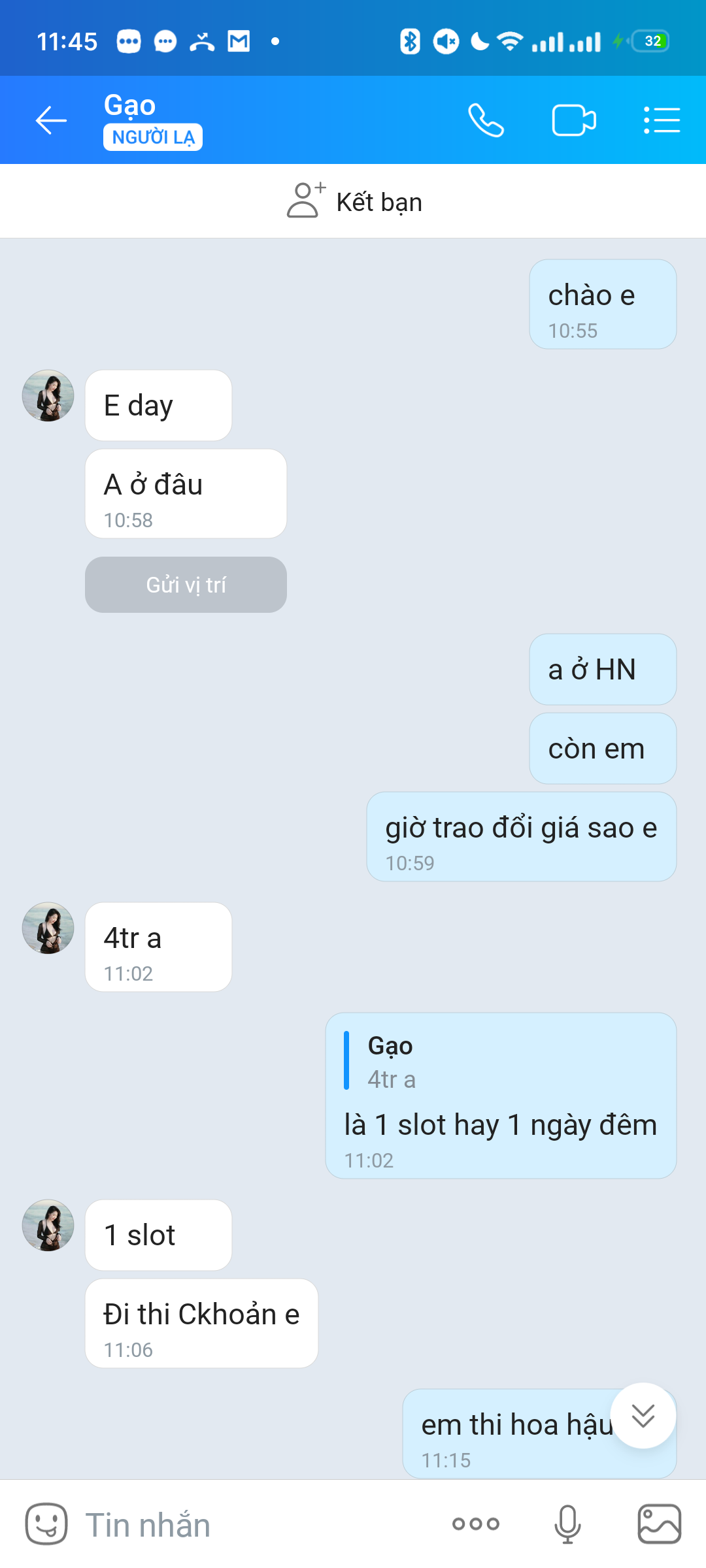The width and height of the screenshot is (706, 1568).
Task: Open the chat options list menu
Action: pos(662,120)
